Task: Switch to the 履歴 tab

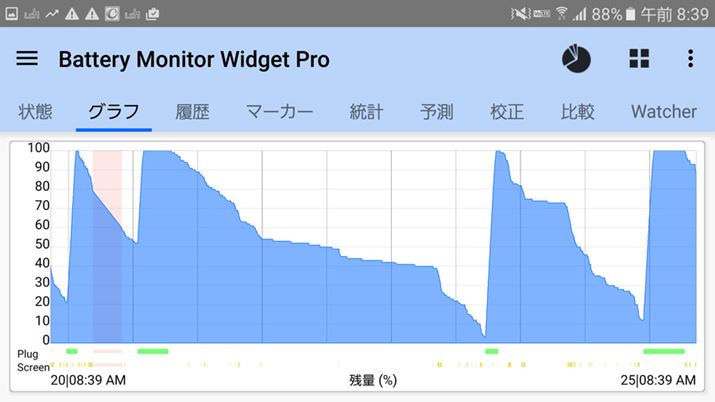Action: pyautogui.click(x=192, y=111)
